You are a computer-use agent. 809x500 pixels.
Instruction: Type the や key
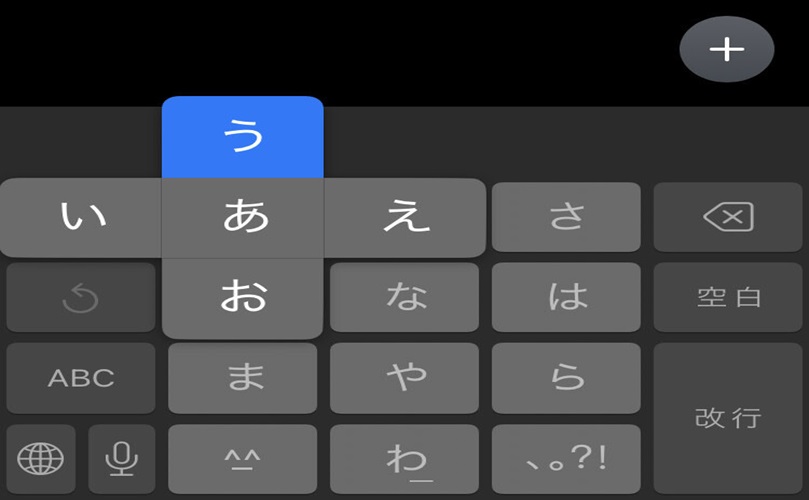tap(404, 378)
